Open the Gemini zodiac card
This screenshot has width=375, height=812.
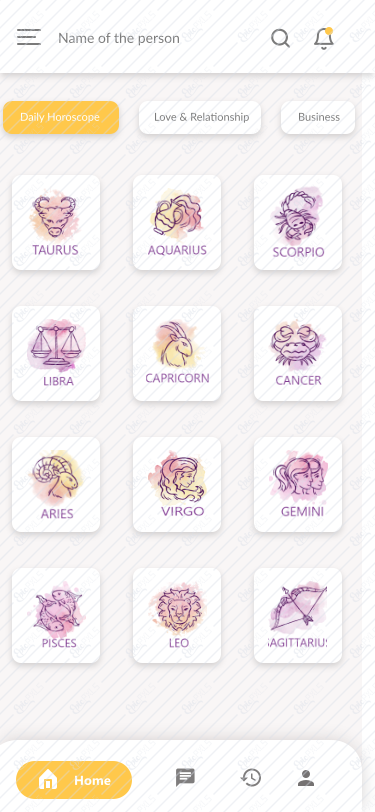pos(298,484)
